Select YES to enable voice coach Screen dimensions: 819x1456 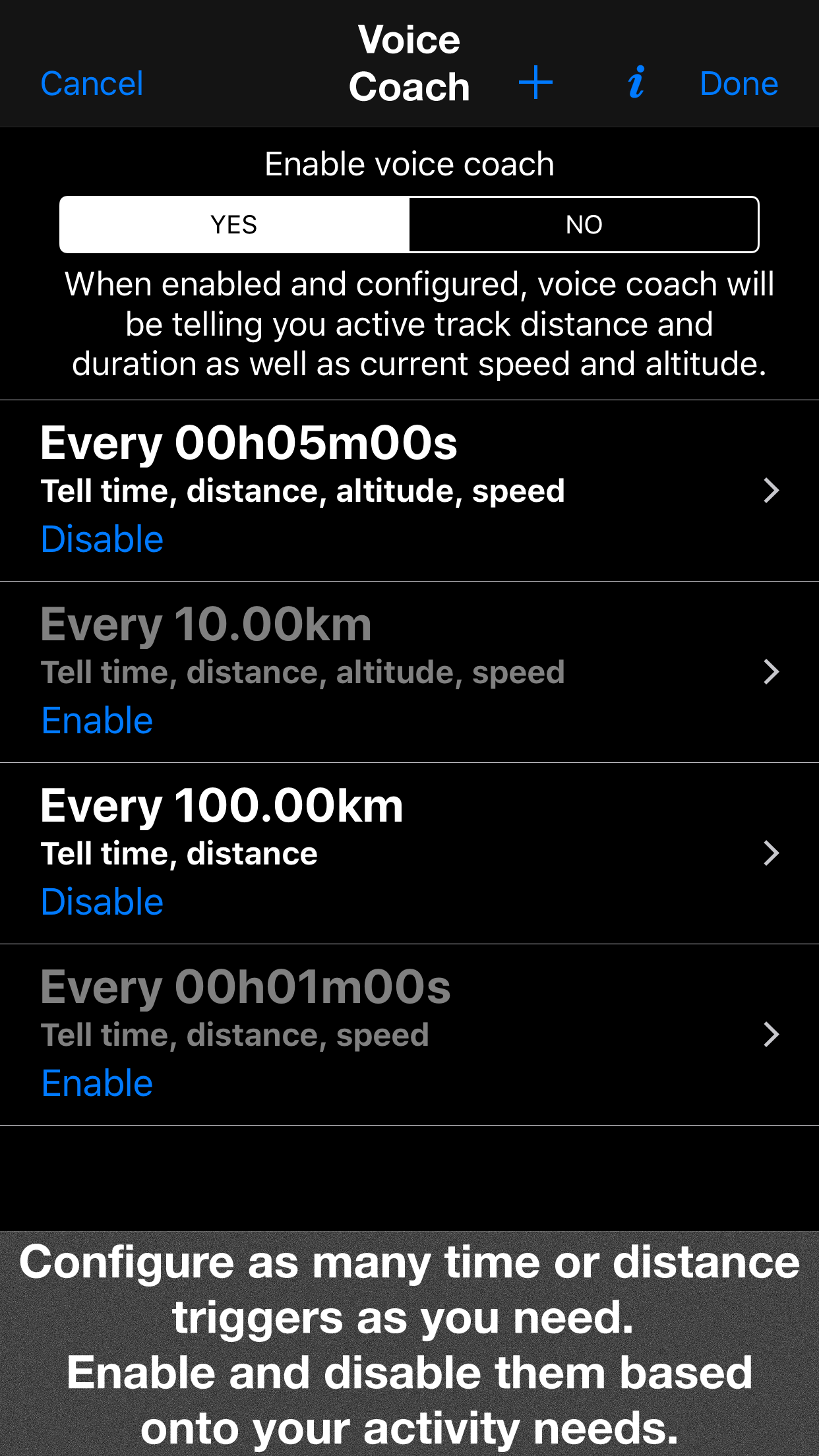[x=234, y=225]
